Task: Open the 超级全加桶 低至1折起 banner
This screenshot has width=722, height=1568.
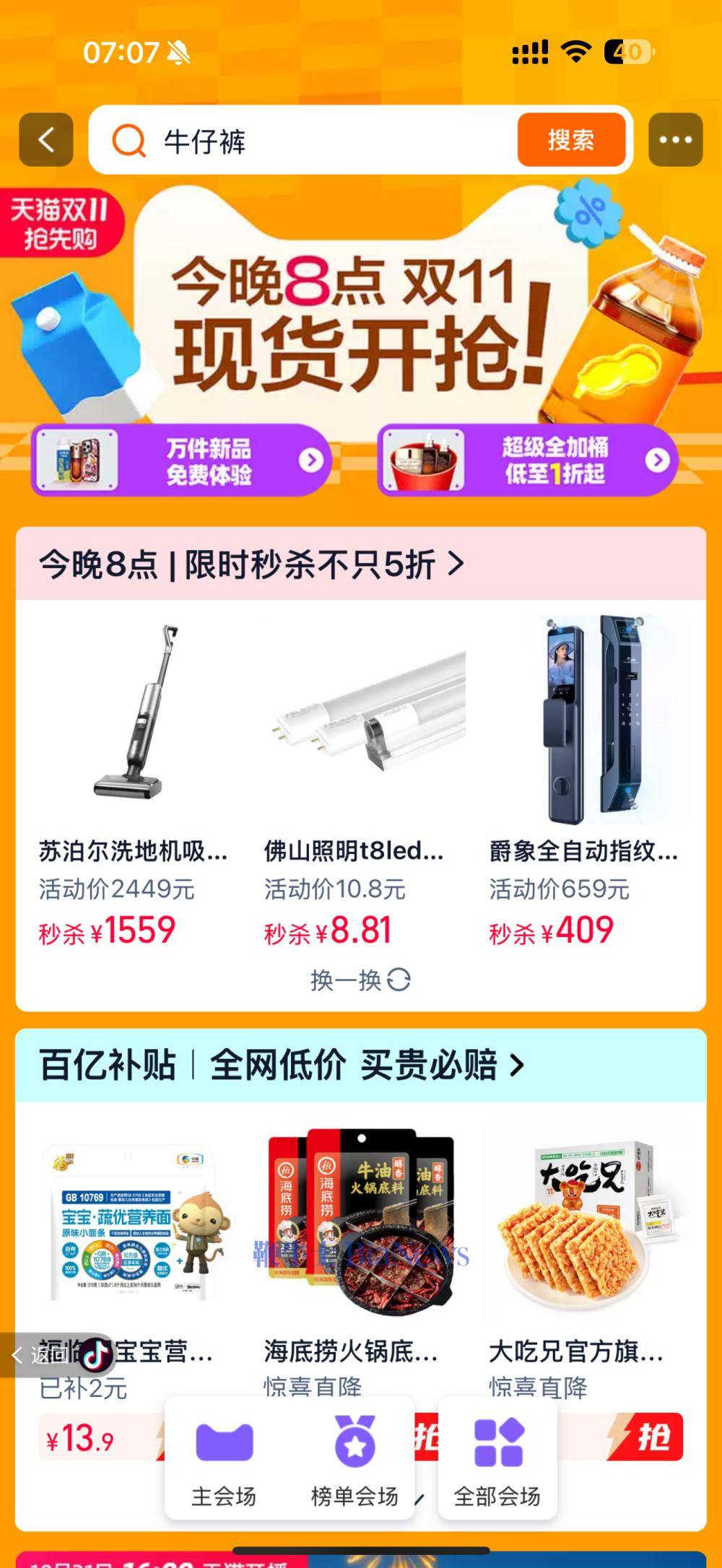Action: coord(527,461)
